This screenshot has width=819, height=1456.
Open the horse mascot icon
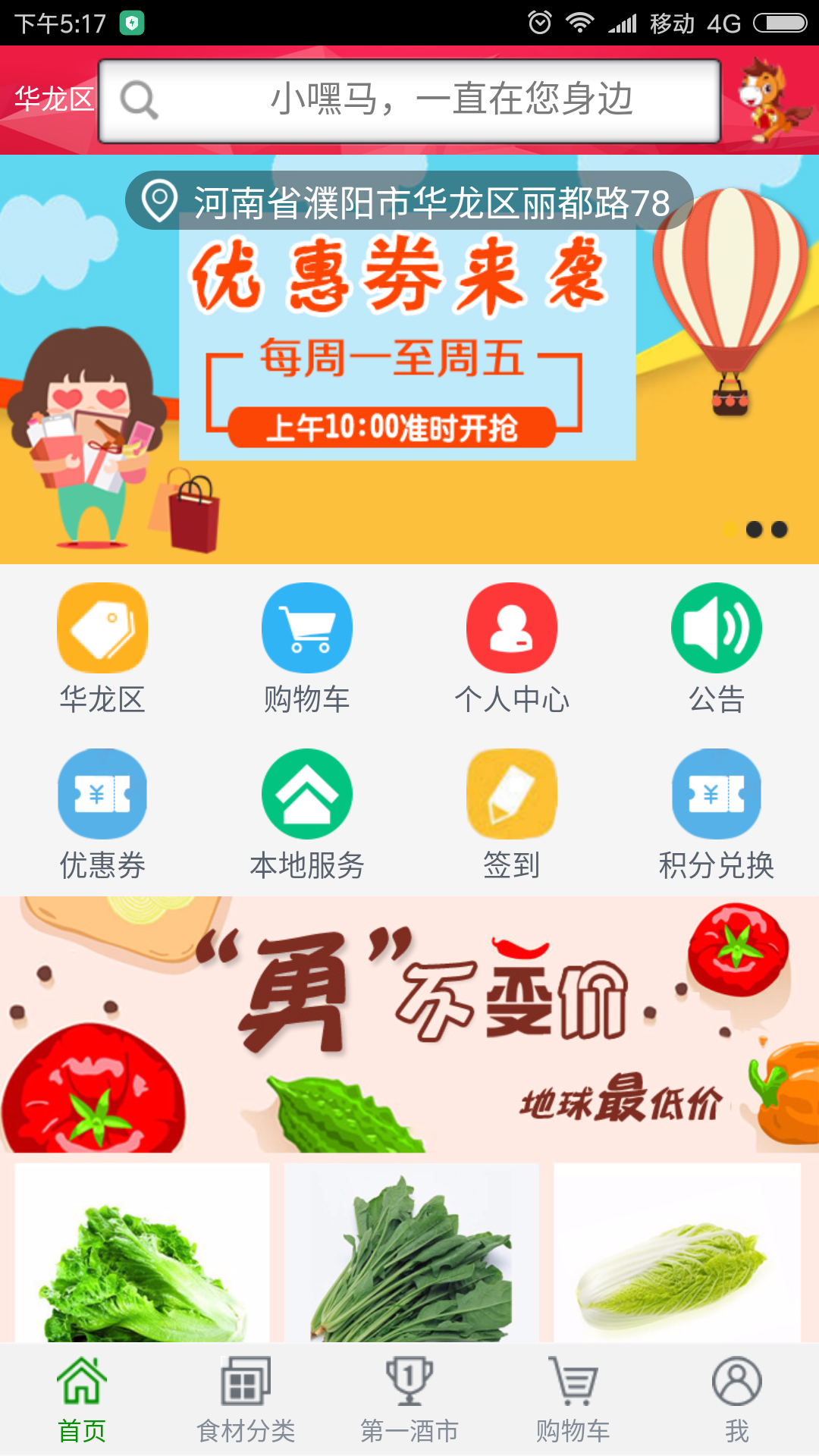point(770,100)
